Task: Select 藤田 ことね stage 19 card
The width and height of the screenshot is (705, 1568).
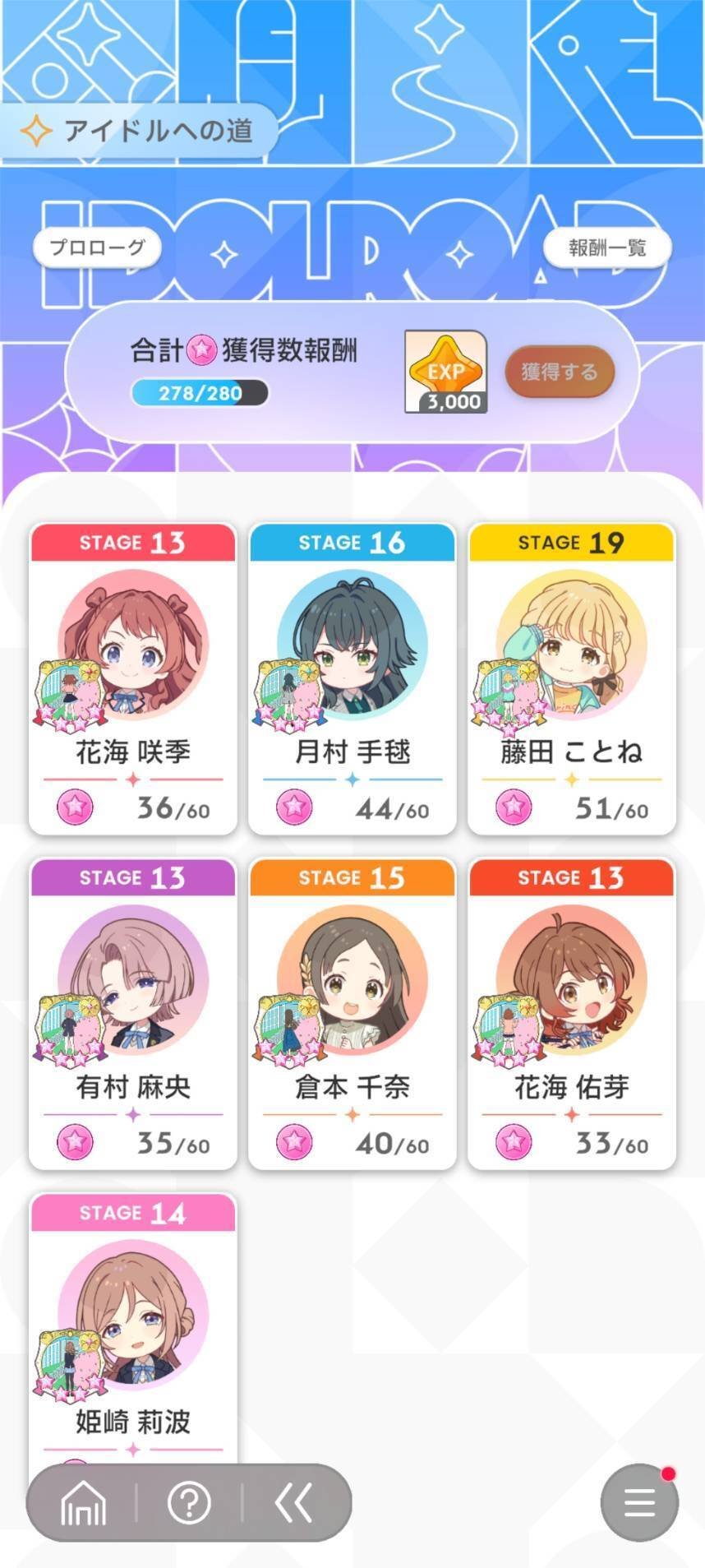Action: tap(572, 678)
